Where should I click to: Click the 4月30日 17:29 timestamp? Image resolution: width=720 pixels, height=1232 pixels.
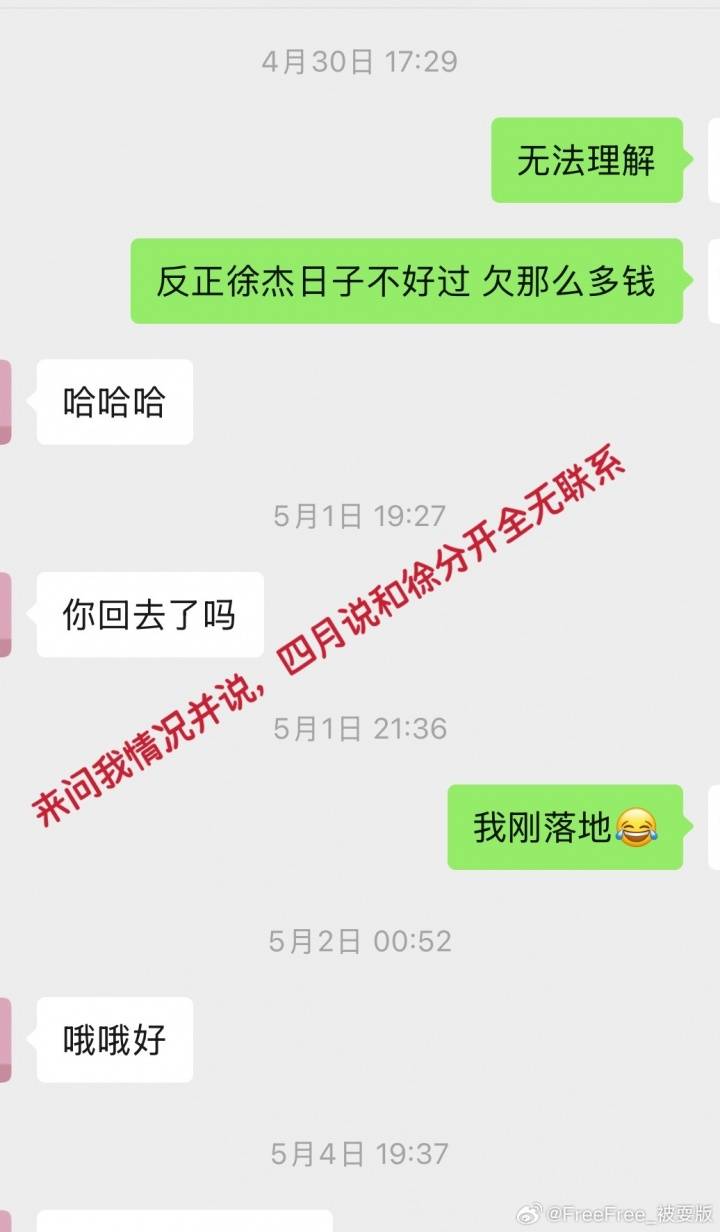coord(359,62)
